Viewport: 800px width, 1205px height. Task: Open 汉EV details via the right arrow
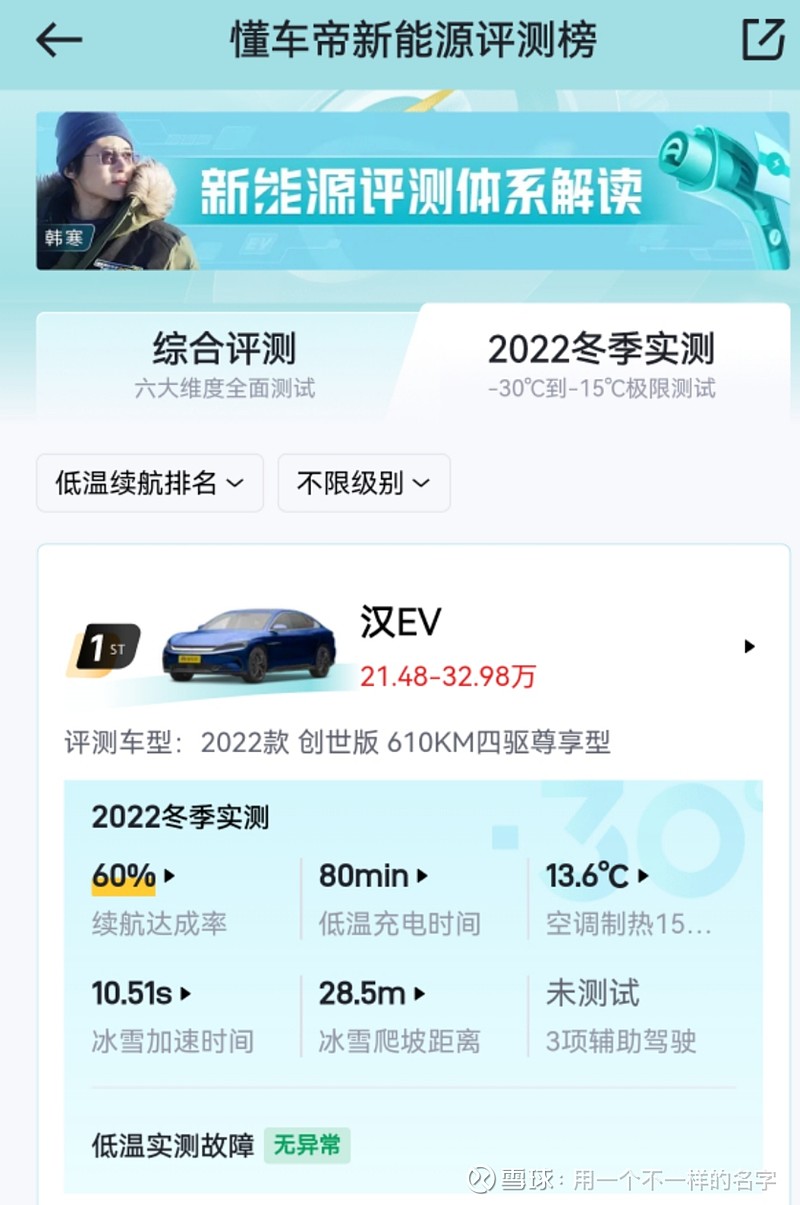(x=750, y=645)
